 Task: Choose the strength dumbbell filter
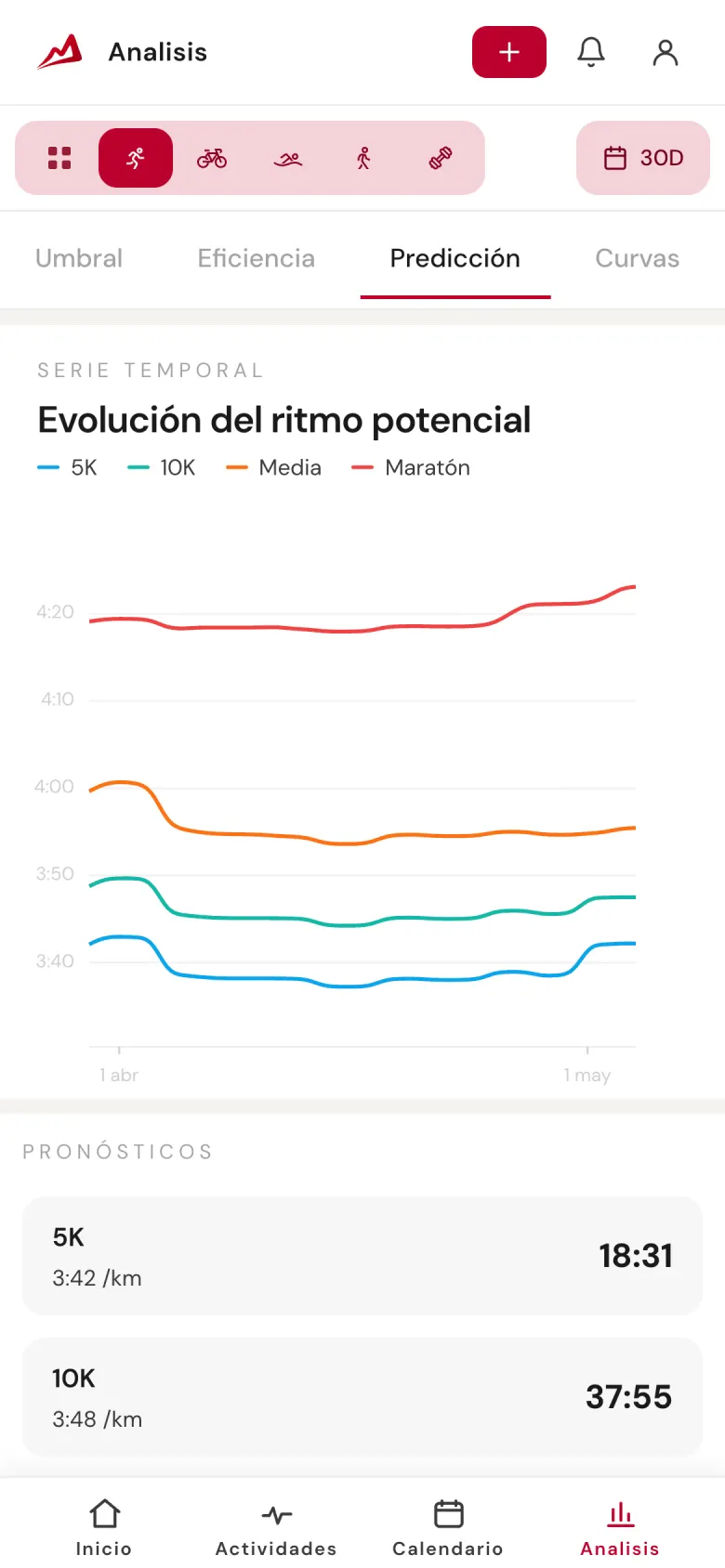click(x=441, y=158)
